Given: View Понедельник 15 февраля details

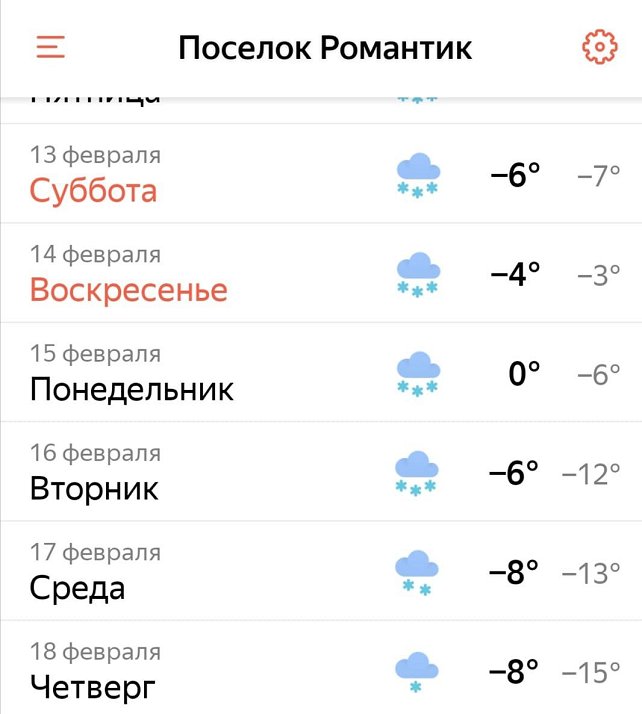Looking at the screenshot, I should click(x=320, y=372).
